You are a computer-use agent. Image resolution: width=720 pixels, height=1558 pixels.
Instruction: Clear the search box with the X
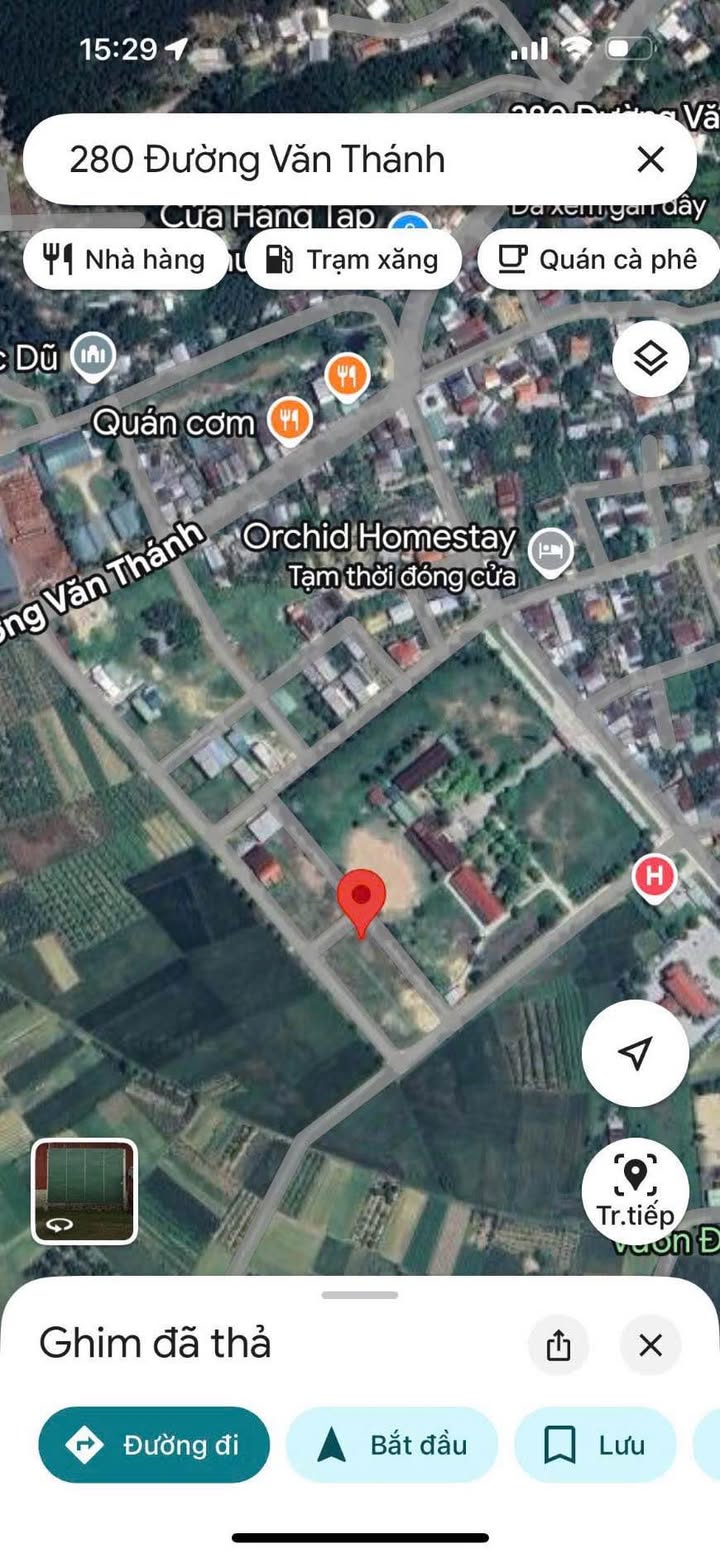point(651,160)
